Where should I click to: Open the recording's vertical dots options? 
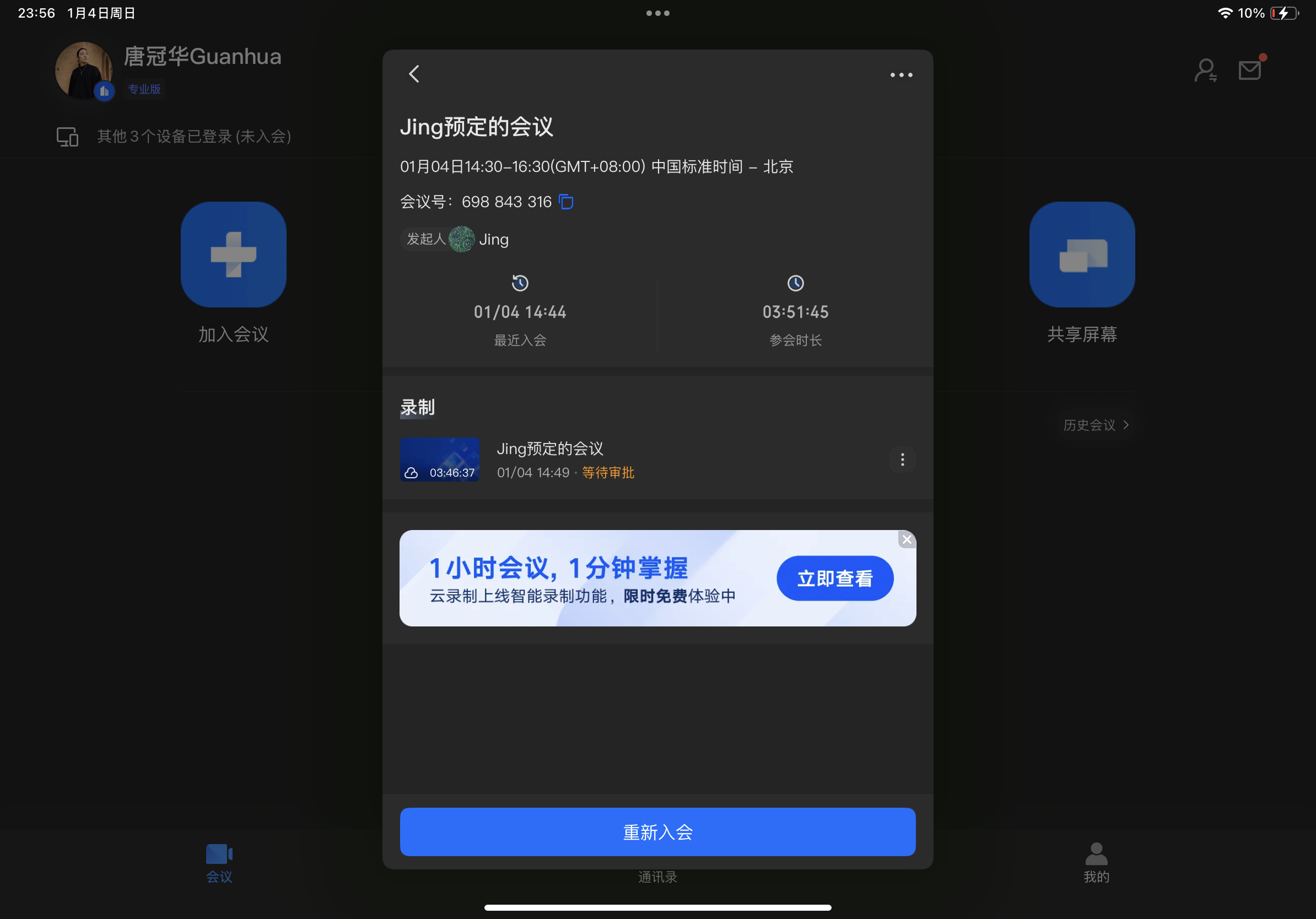click(902, 459)
